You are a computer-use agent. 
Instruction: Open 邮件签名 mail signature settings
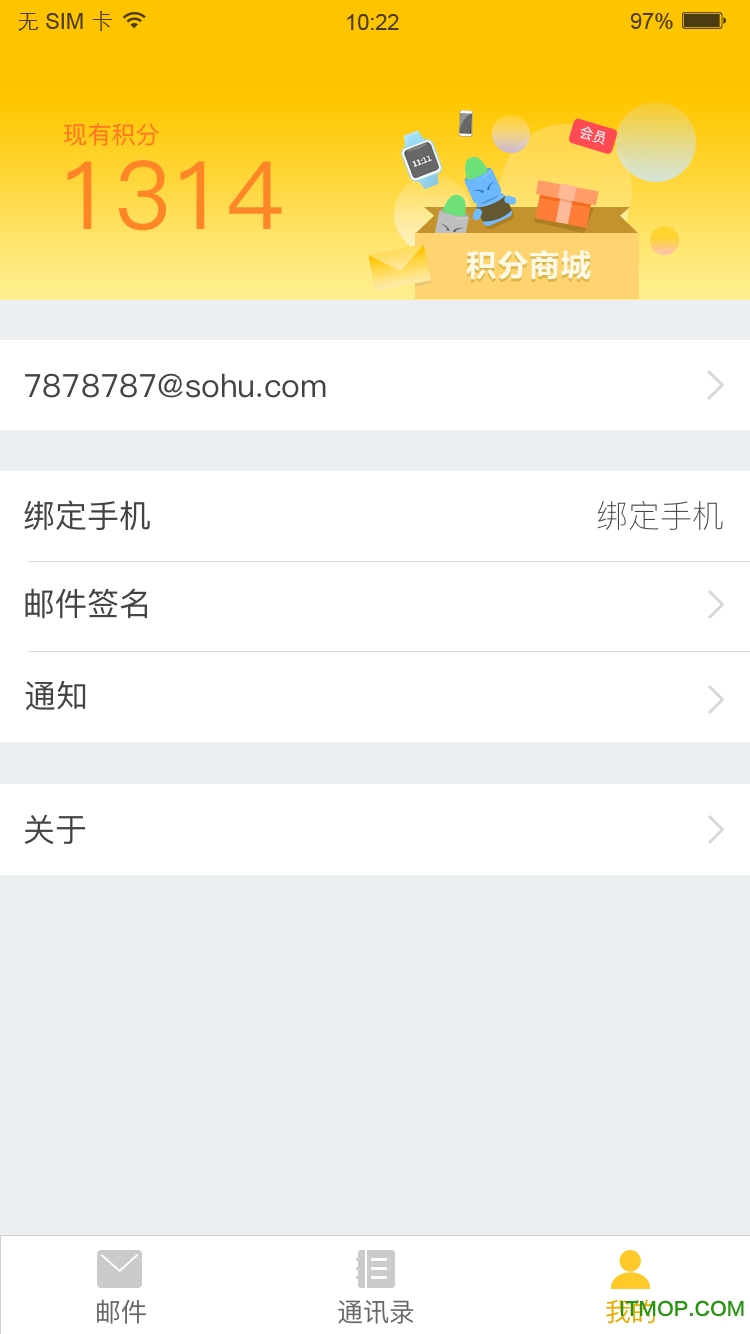click(x=375, y=605)
